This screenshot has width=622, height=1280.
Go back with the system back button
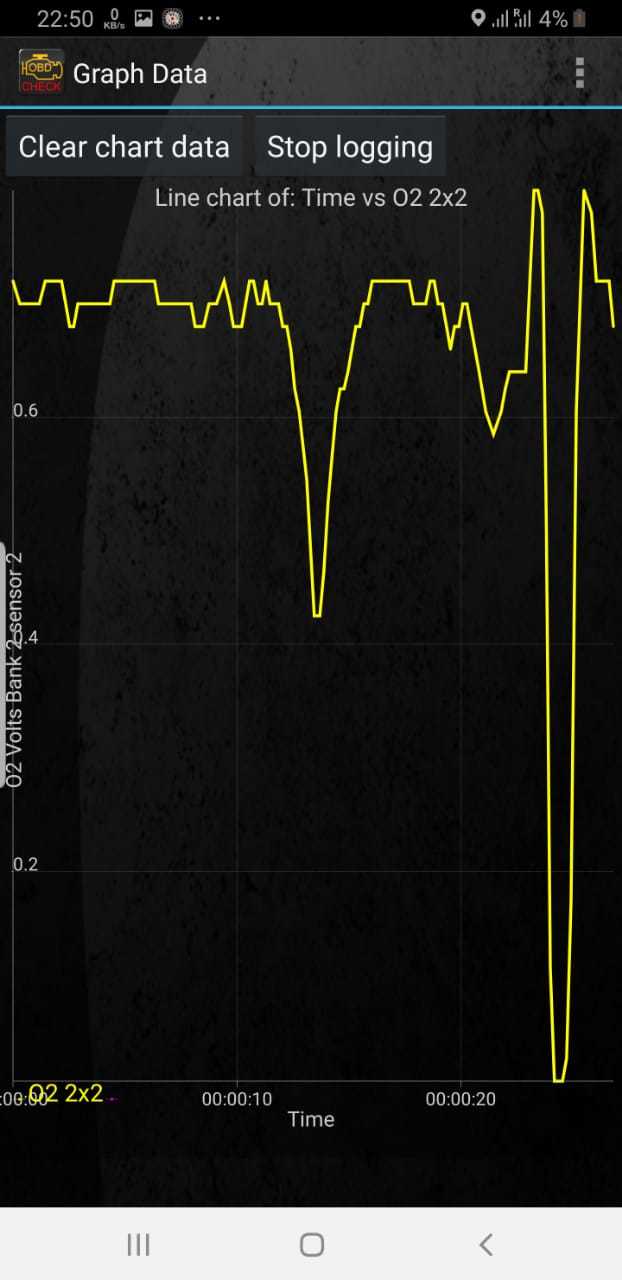tap(486, 1244)
